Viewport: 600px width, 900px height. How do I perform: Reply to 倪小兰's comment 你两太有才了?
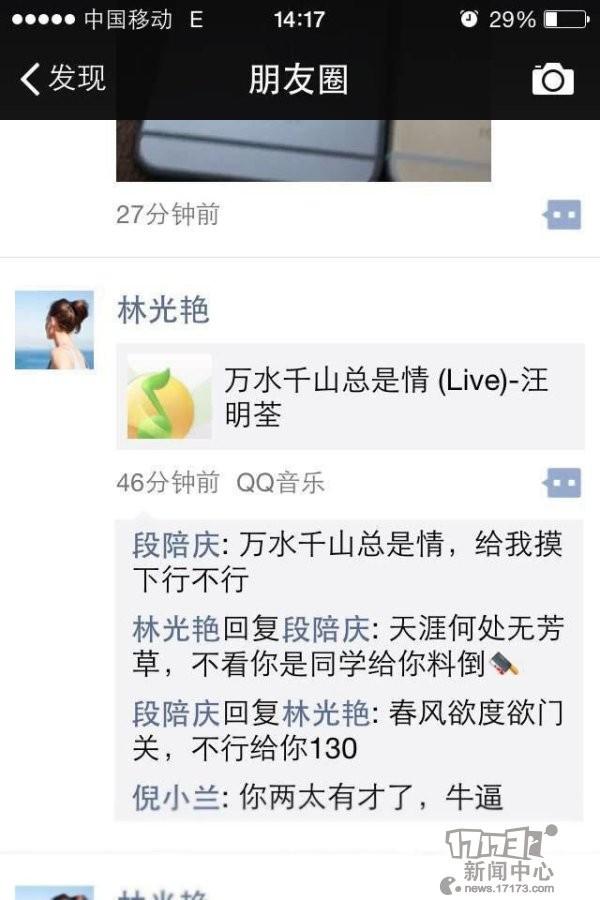click(370, 797)
